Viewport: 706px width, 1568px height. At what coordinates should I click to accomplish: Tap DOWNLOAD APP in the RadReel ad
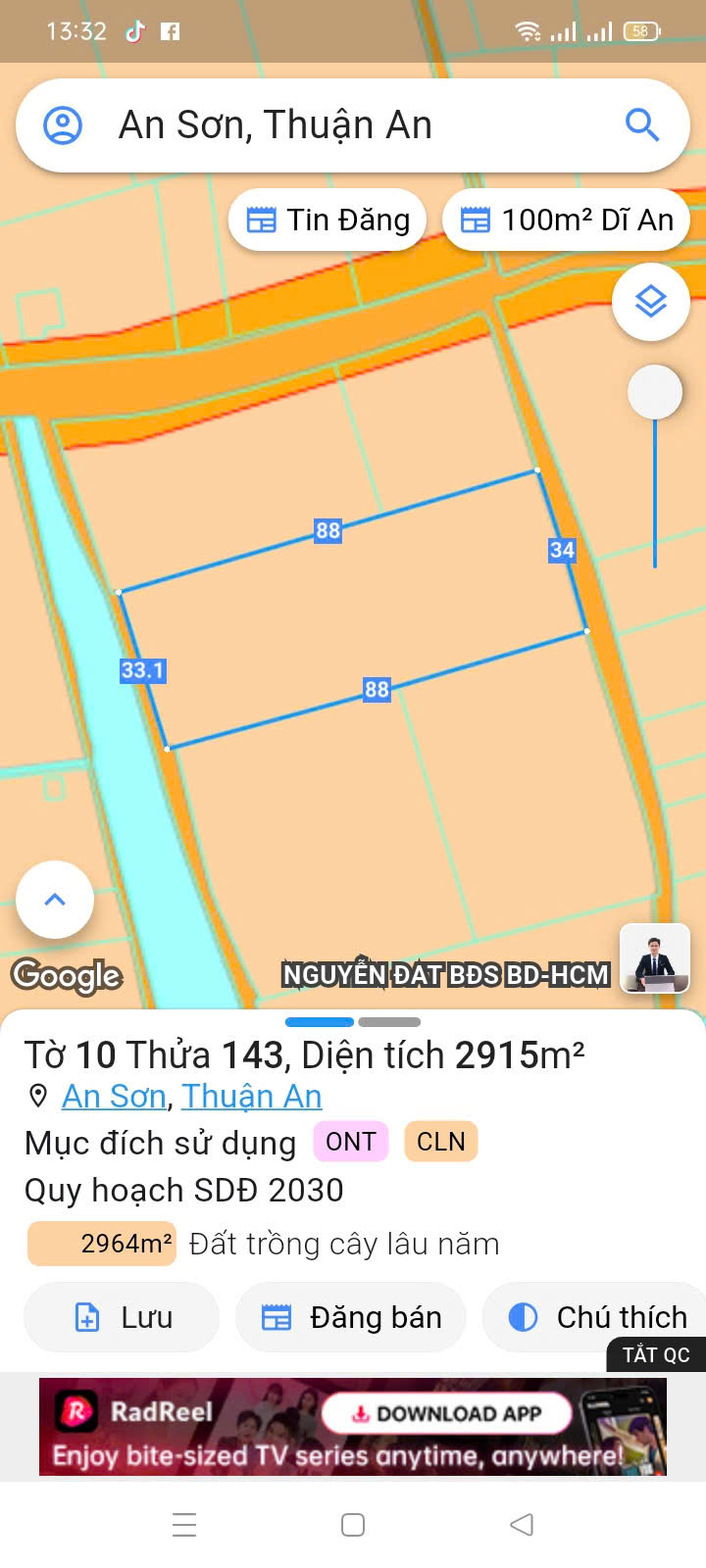coord(447,1413)
